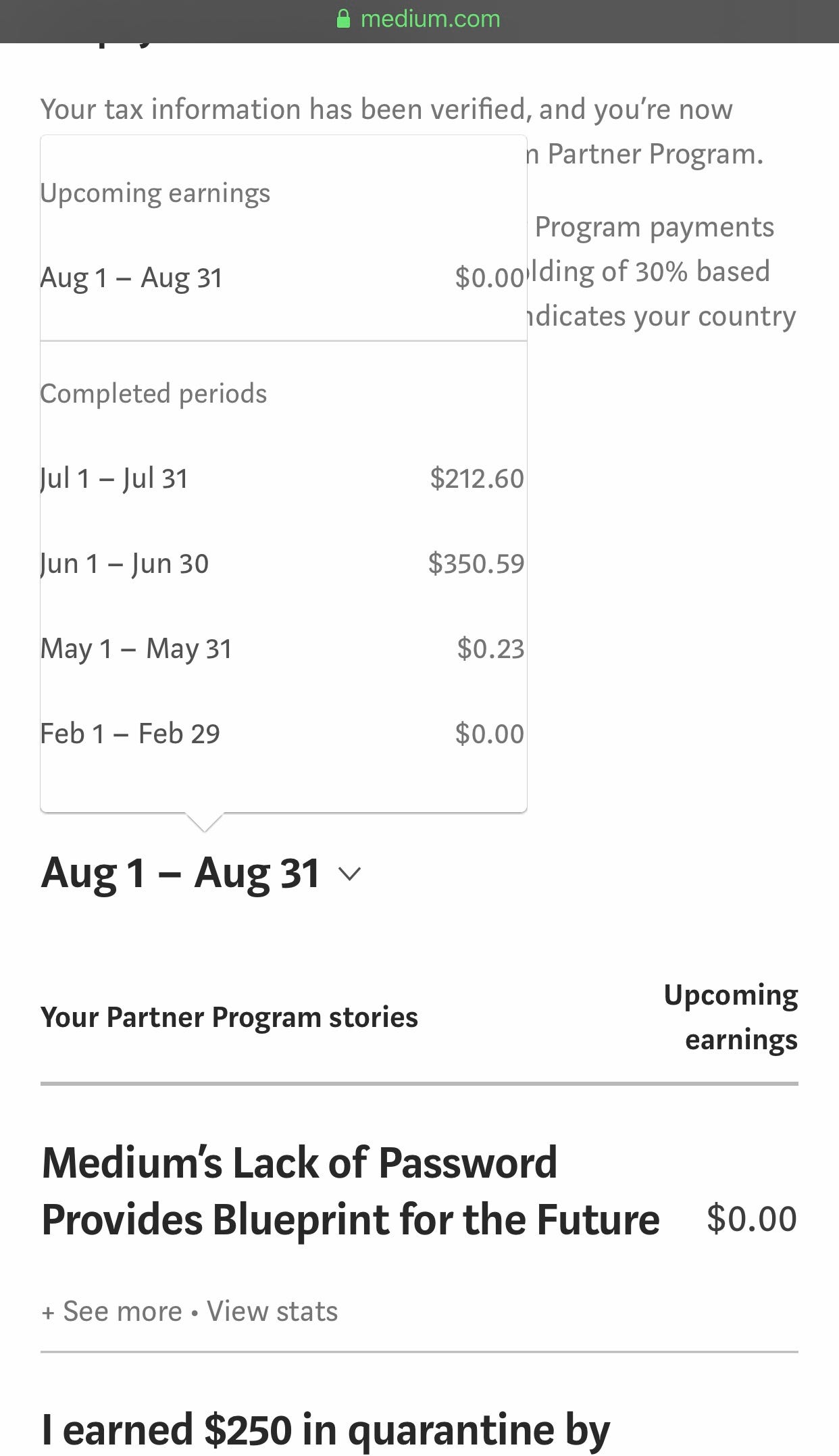
Task: Expand See more under the password story
Action: (x=112, y=1311)
